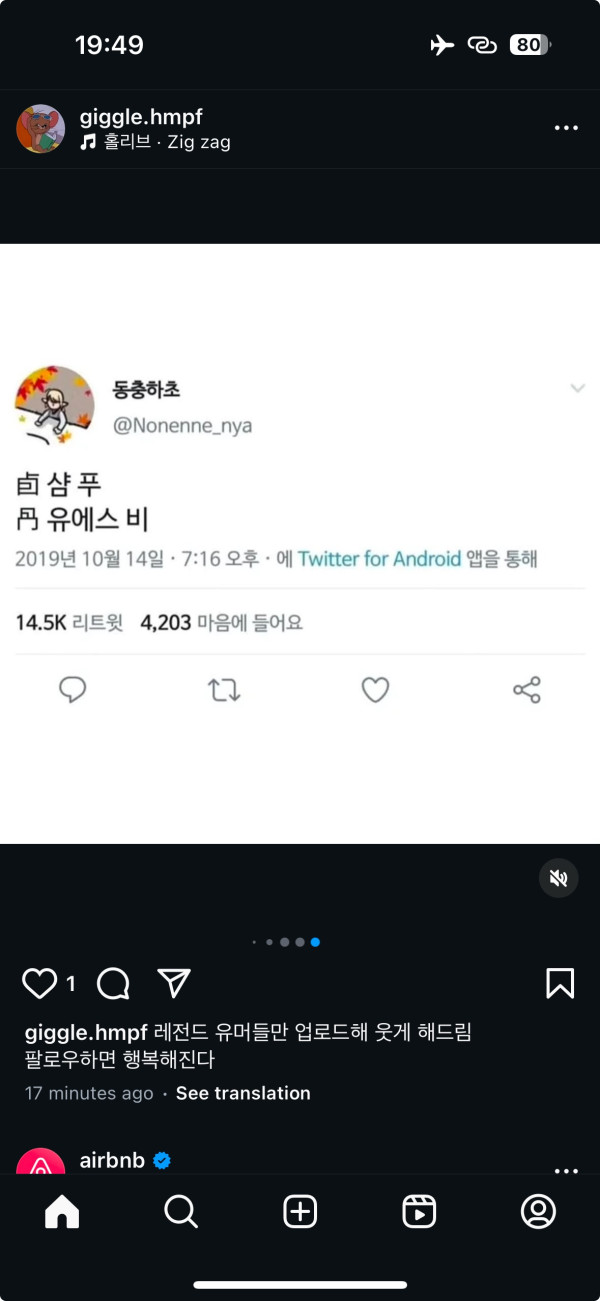Switch to the Reels tab
The width and height of the screenshot is (600, 1301).
[419, 1212]
